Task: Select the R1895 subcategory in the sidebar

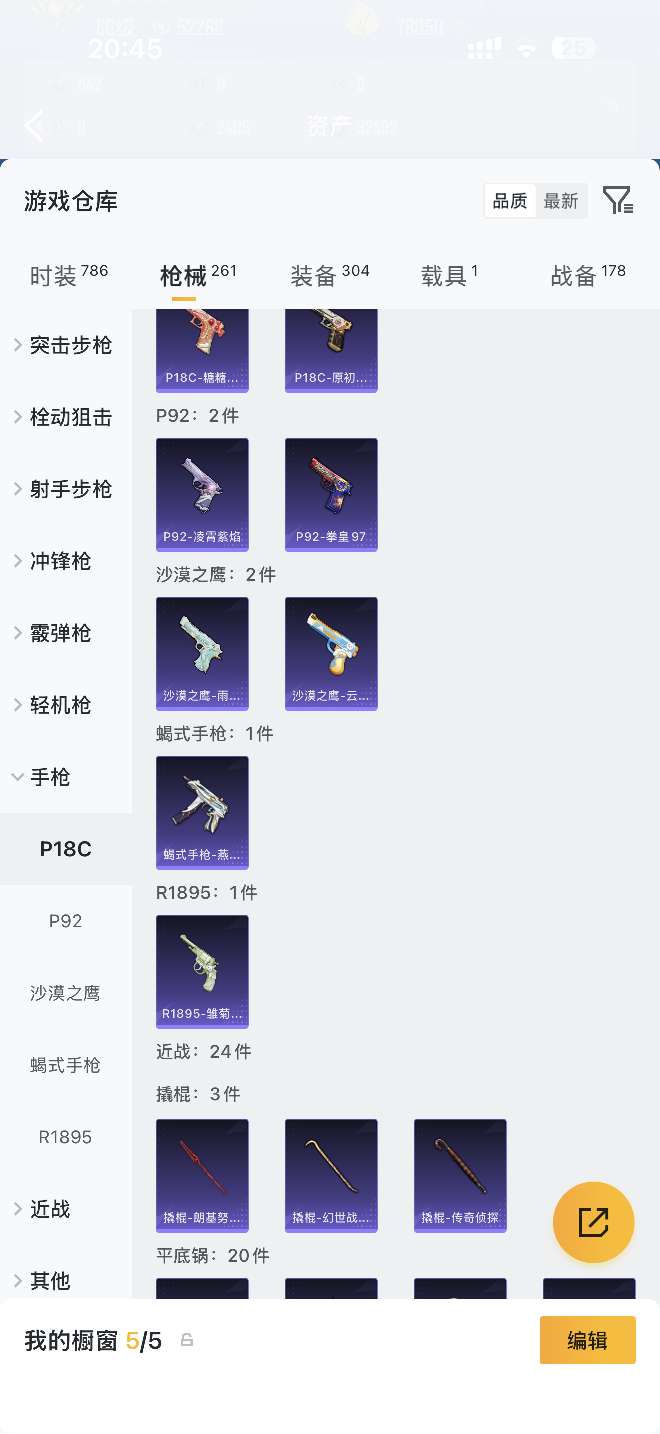Action: click(x=66, y=1137)
